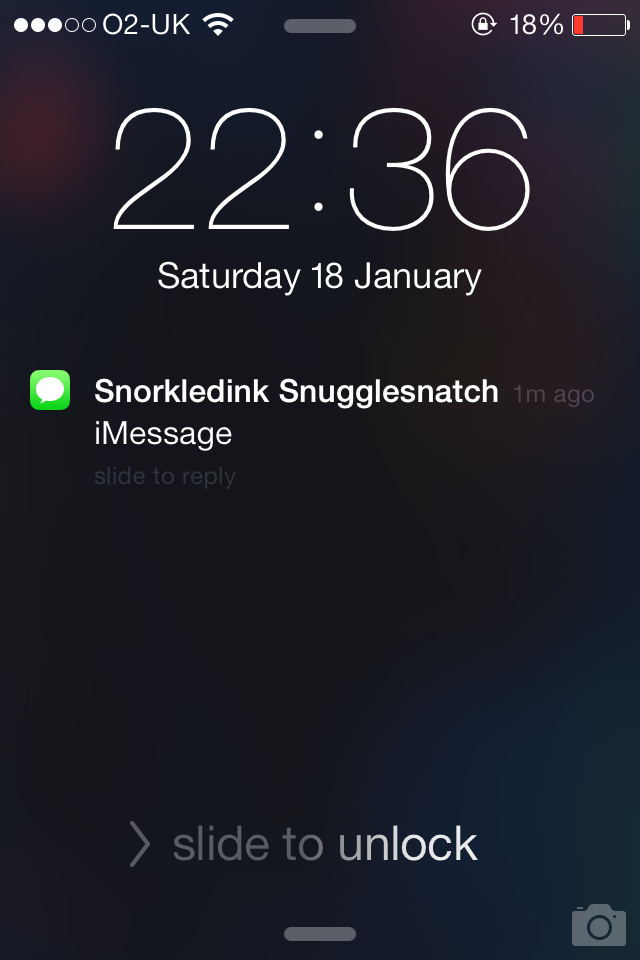Tap the Control Center grabber handle
The image size is (640, 960).
(320, 934)
